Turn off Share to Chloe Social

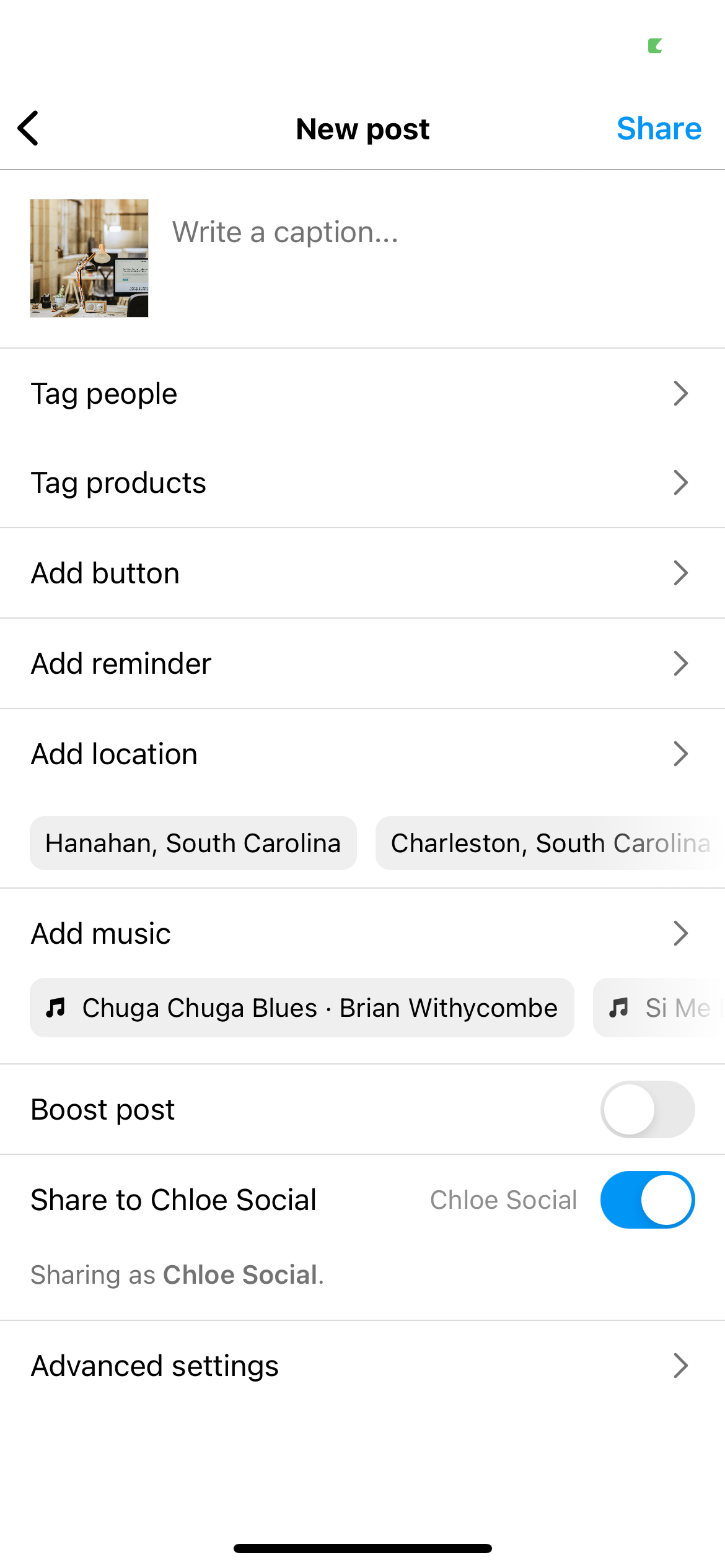[x=647, y=1200]
